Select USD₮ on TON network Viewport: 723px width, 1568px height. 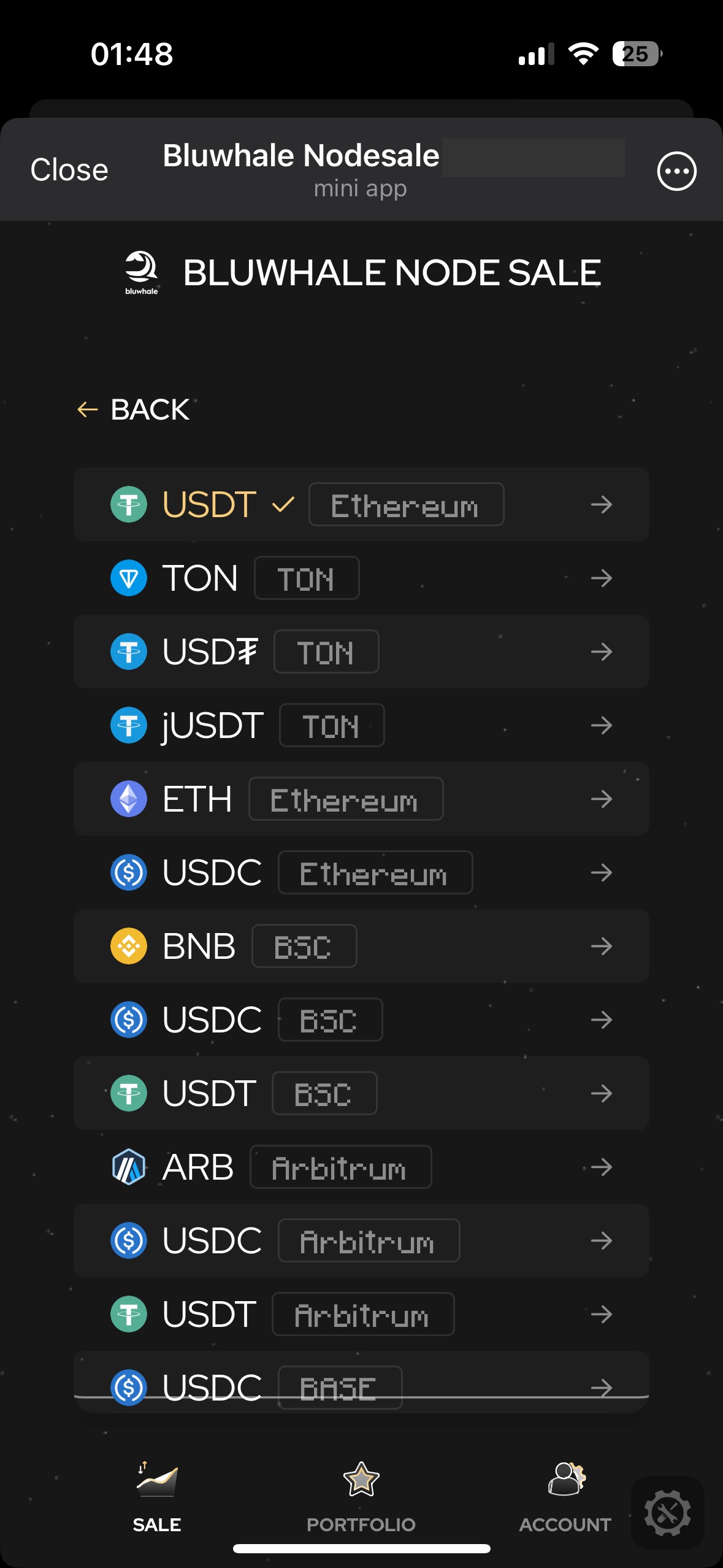coord(361,651)
